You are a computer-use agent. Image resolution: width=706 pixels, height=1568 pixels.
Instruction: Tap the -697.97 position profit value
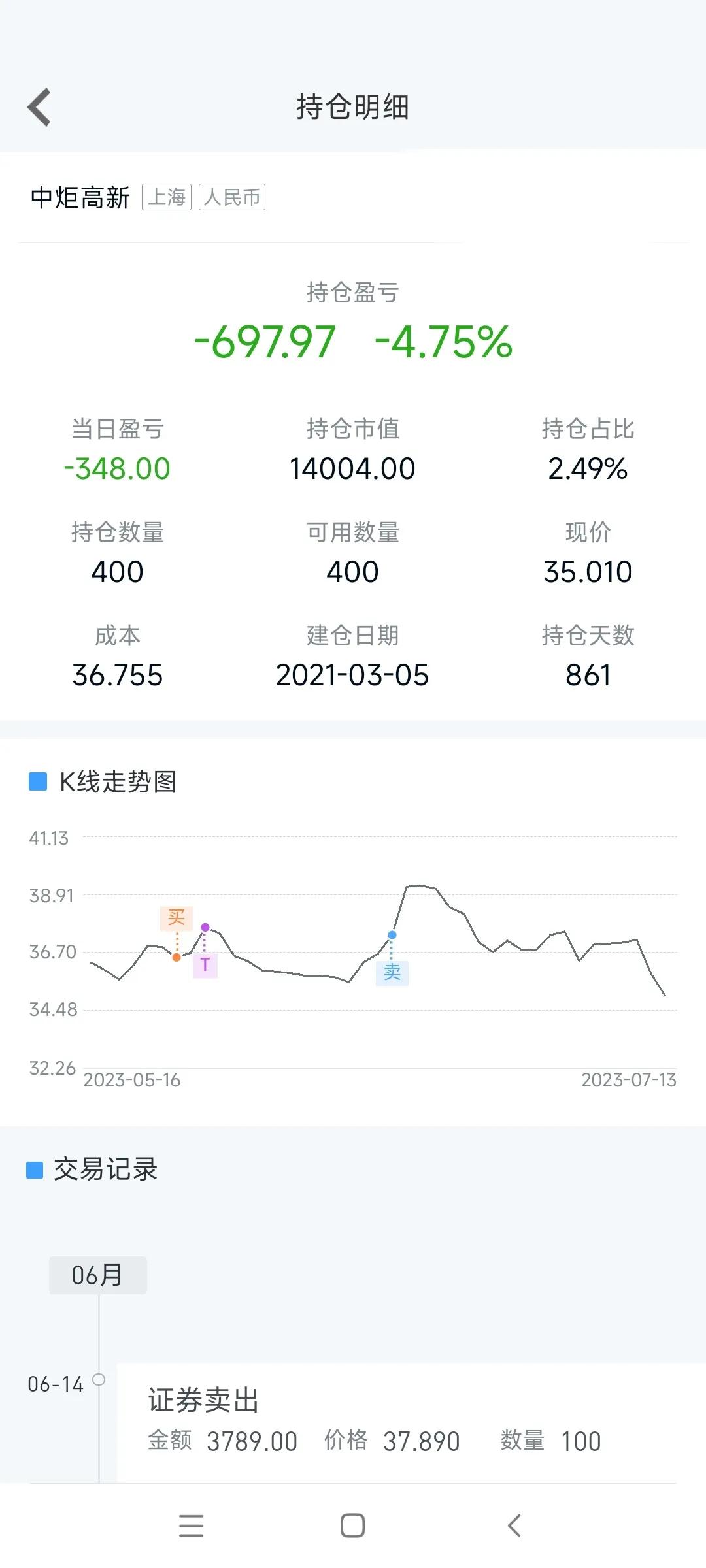point(263,339)
